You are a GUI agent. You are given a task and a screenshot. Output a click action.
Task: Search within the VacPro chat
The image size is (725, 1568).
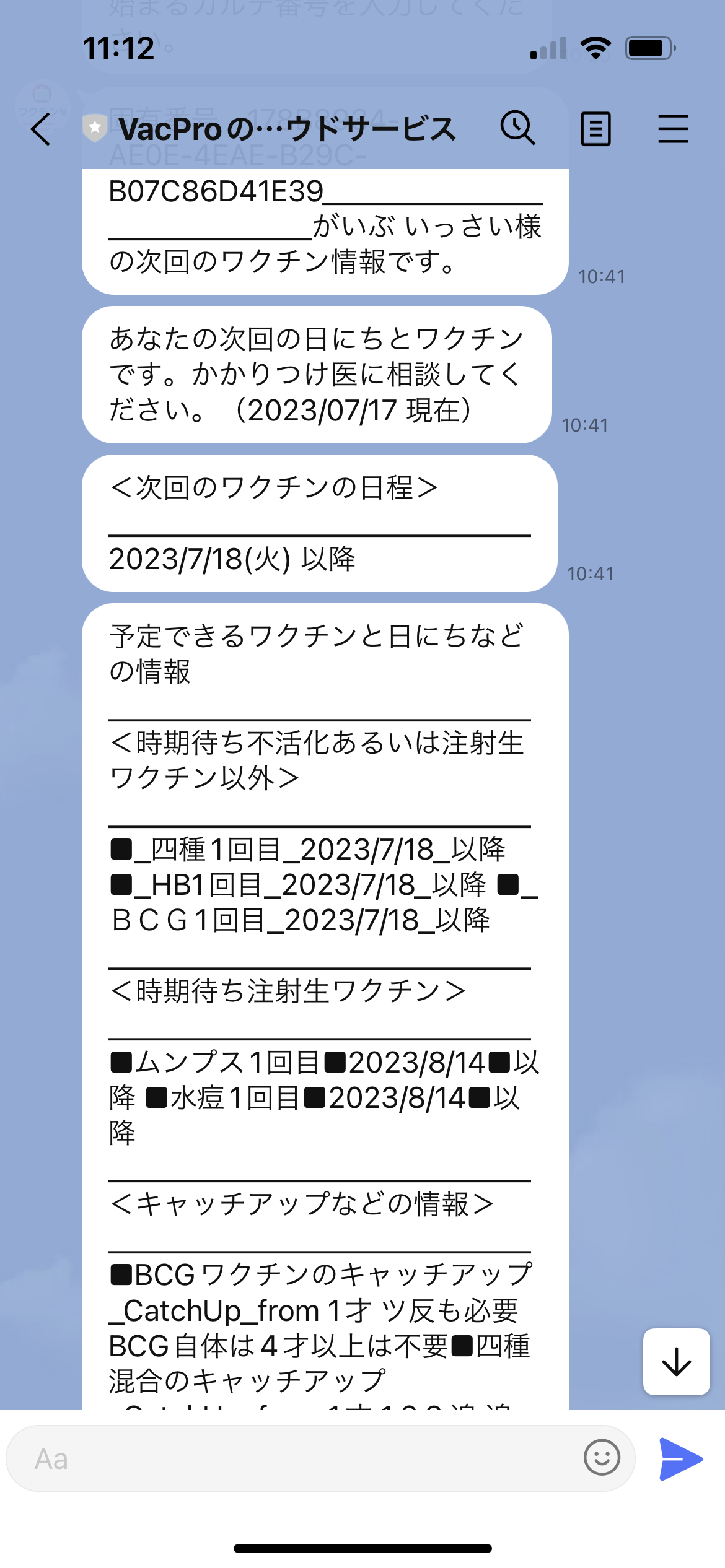[x=517, y=128]
